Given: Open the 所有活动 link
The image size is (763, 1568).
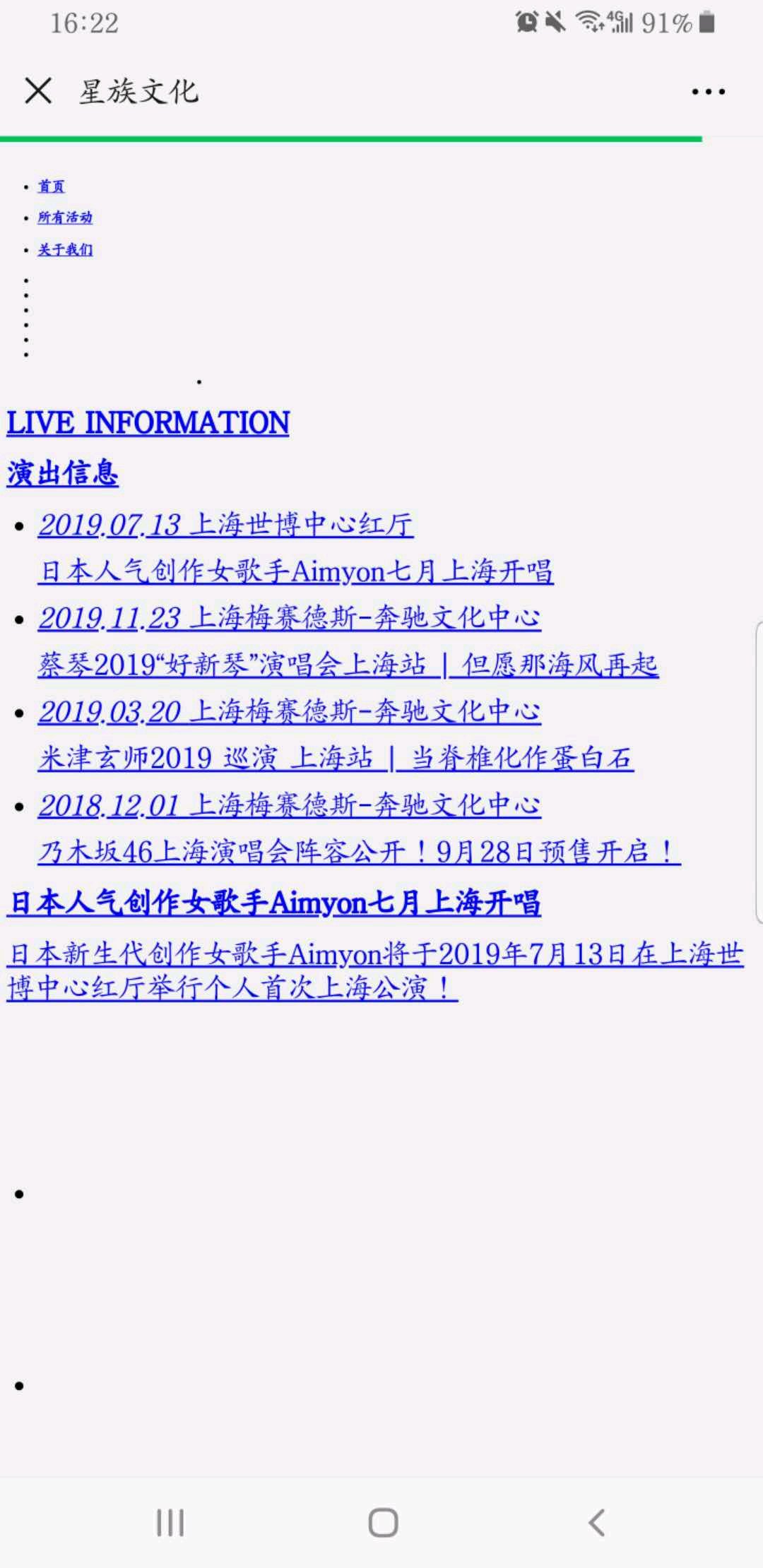Looking at the screenshot, I should click(65, 218).
